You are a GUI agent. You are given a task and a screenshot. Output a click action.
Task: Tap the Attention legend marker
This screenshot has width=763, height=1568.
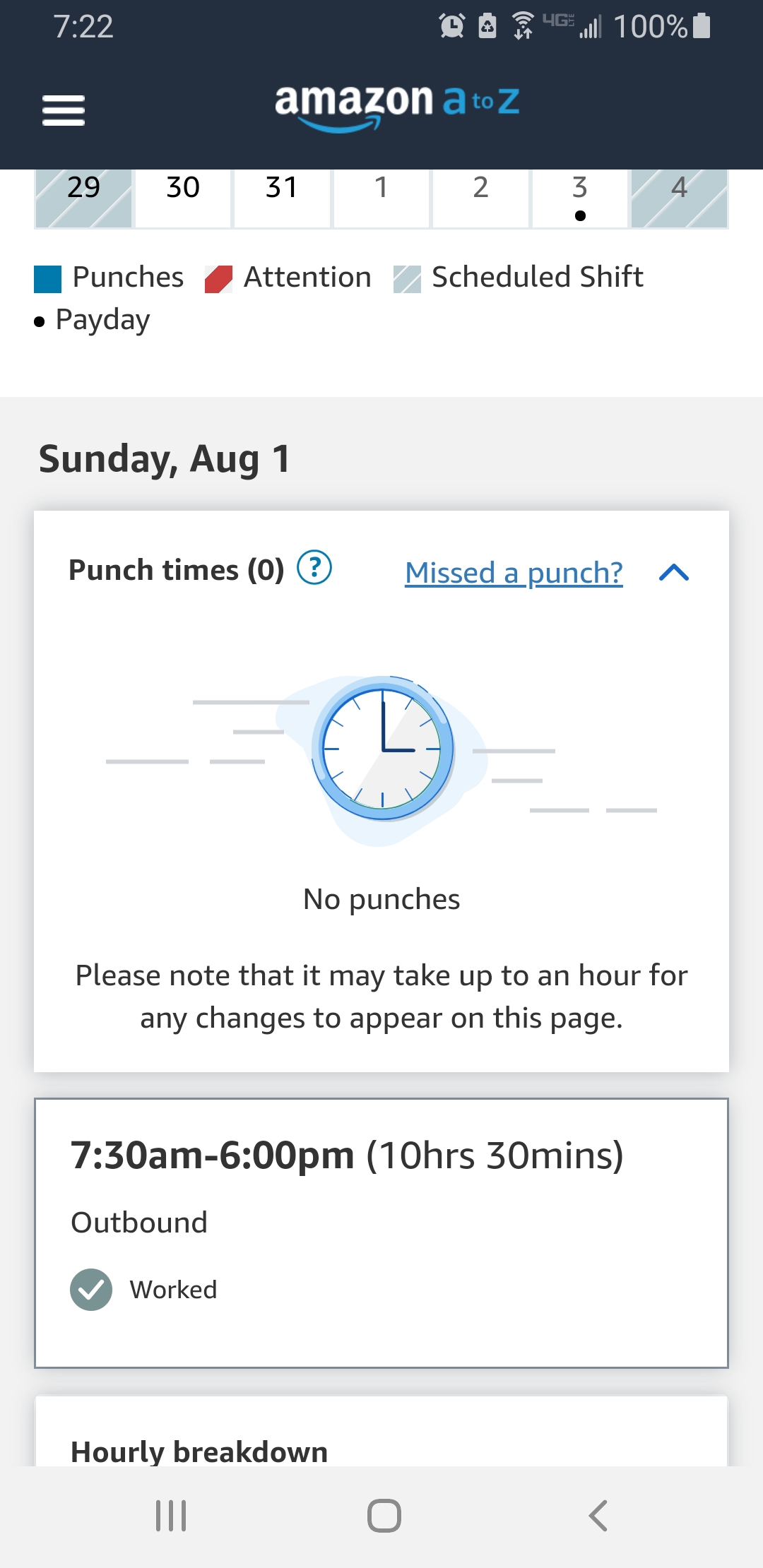point(218,277)
